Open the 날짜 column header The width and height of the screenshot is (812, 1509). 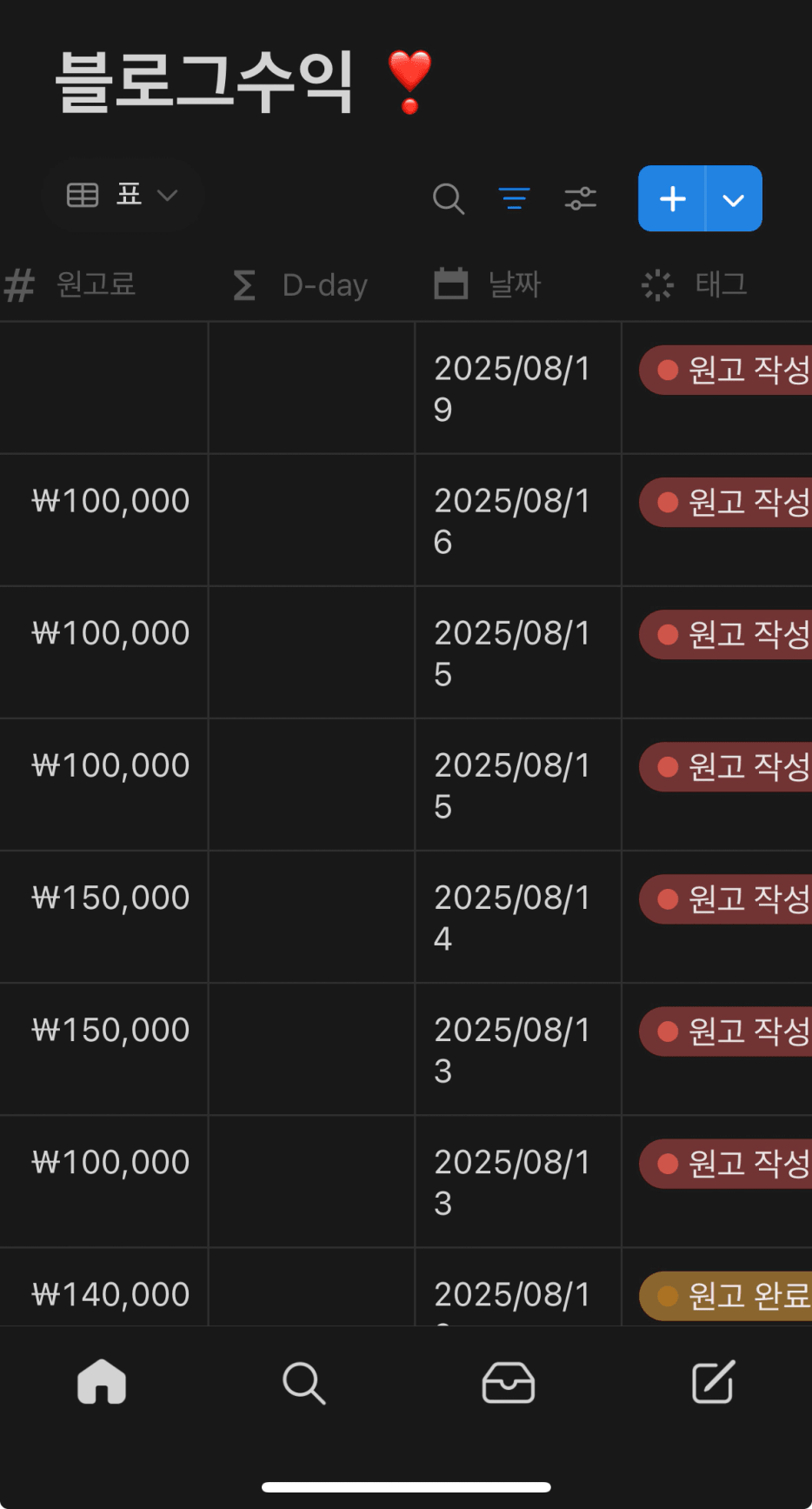pyautogui.click(x=518, y=284)
